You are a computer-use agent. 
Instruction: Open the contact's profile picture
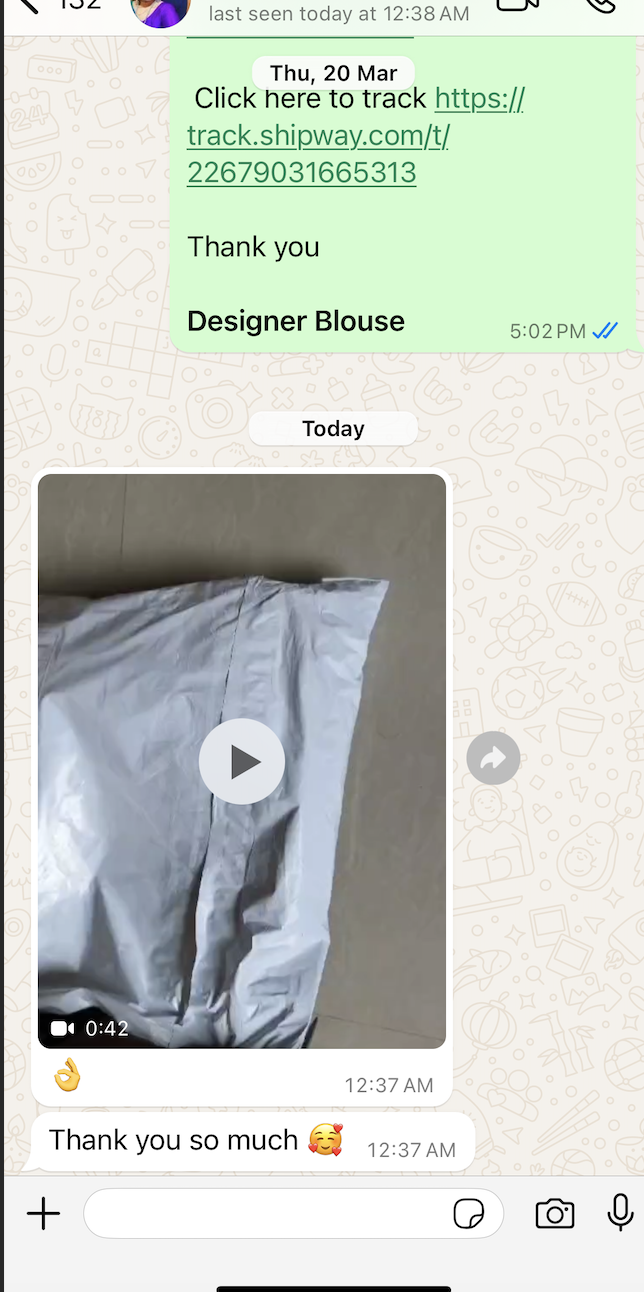(x=160, y=8)
